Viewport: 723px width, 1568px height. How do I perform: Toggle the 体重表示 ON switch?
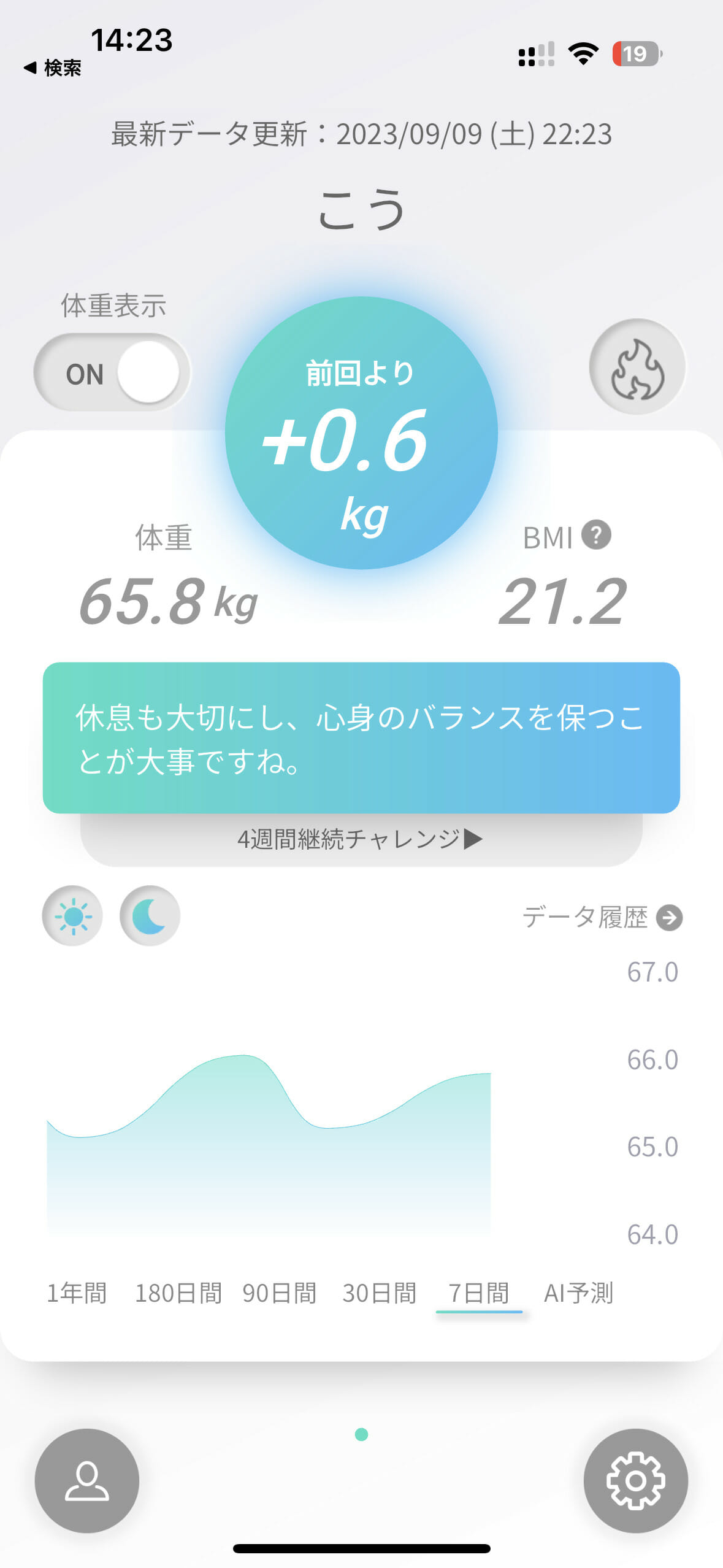tap(112, 372)
